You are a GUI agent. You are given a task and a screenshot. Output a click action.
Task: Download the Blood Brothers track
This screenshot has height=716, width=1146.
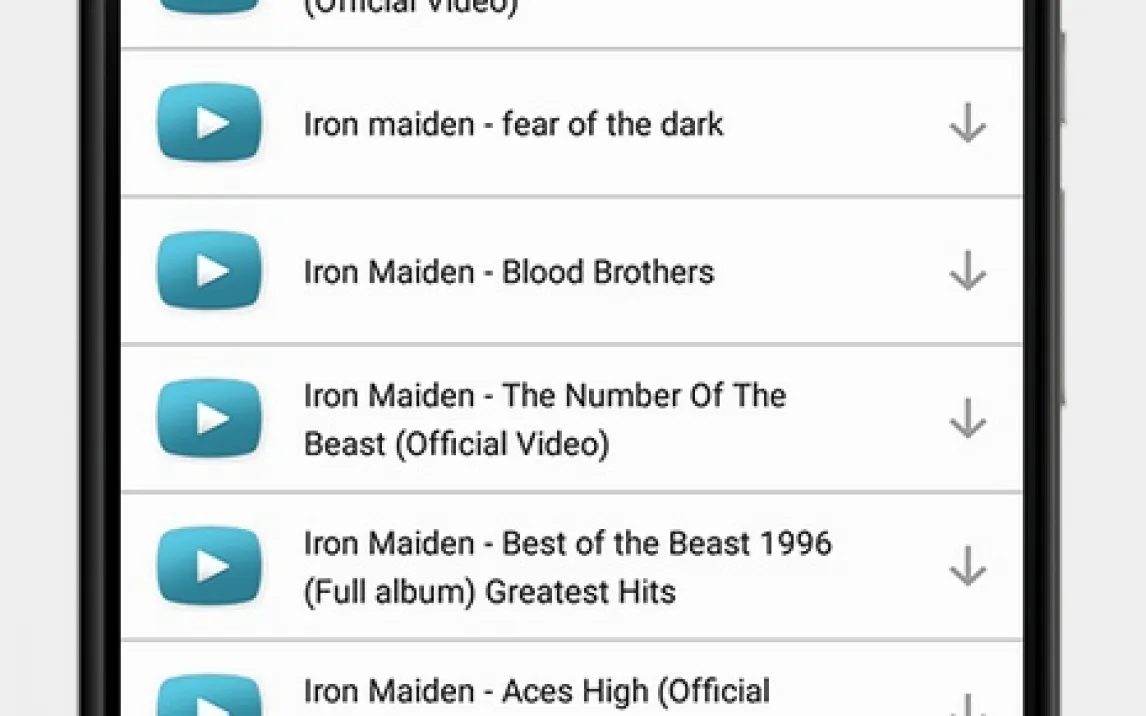[x=967, y=271]
